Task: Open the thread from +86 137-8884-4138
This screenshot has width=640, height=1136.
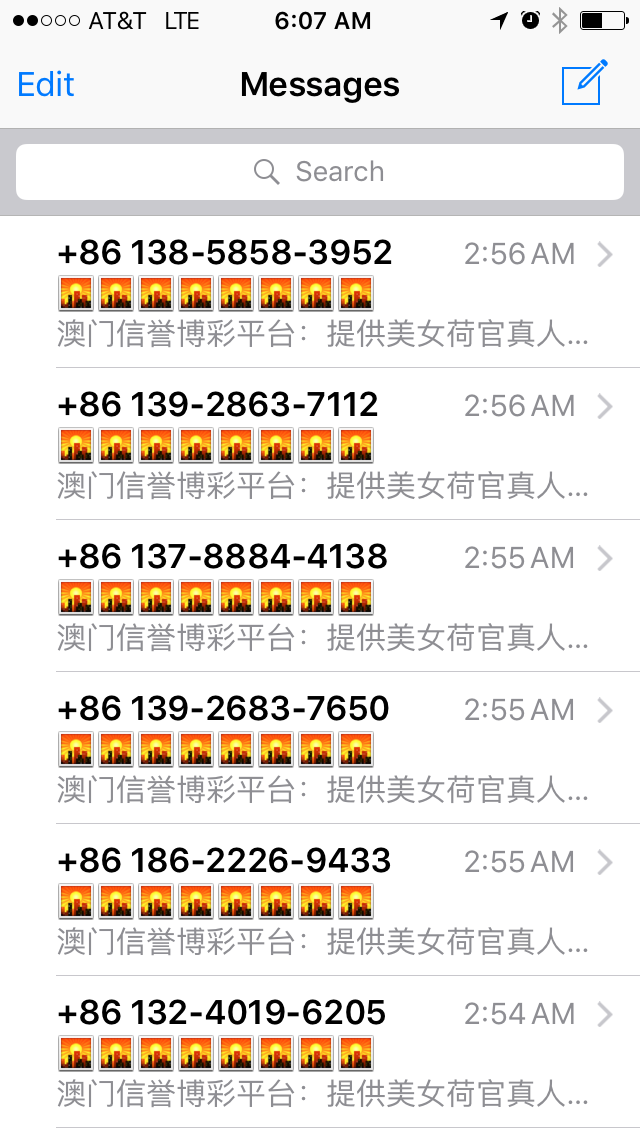Action: [320, 596]
